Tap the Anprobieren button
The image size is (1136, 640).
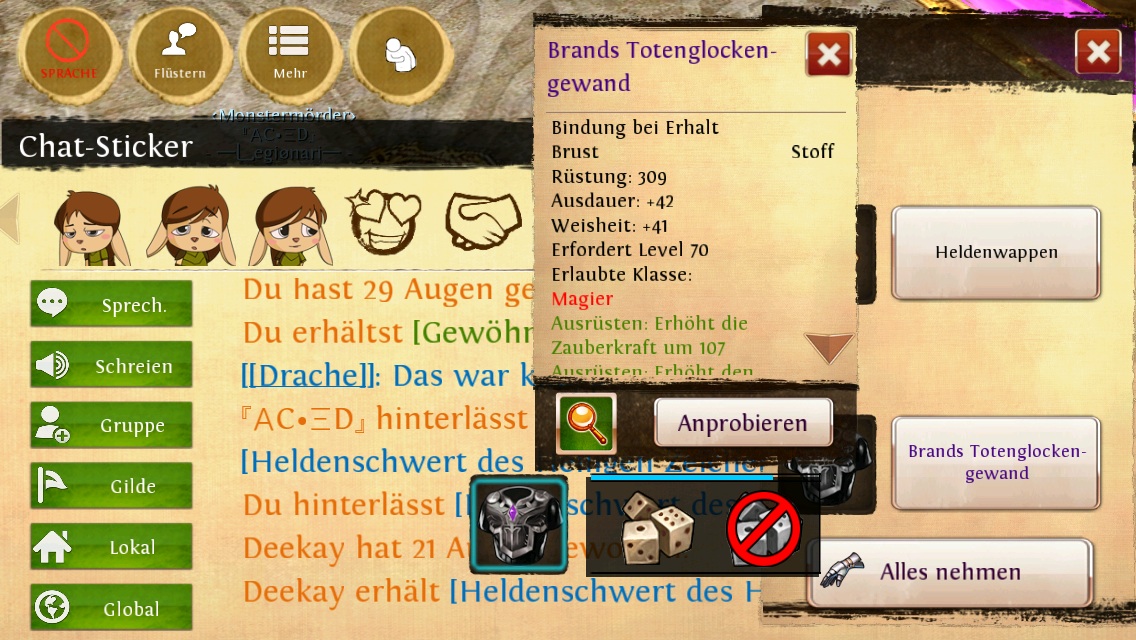[x=743, y=423]
